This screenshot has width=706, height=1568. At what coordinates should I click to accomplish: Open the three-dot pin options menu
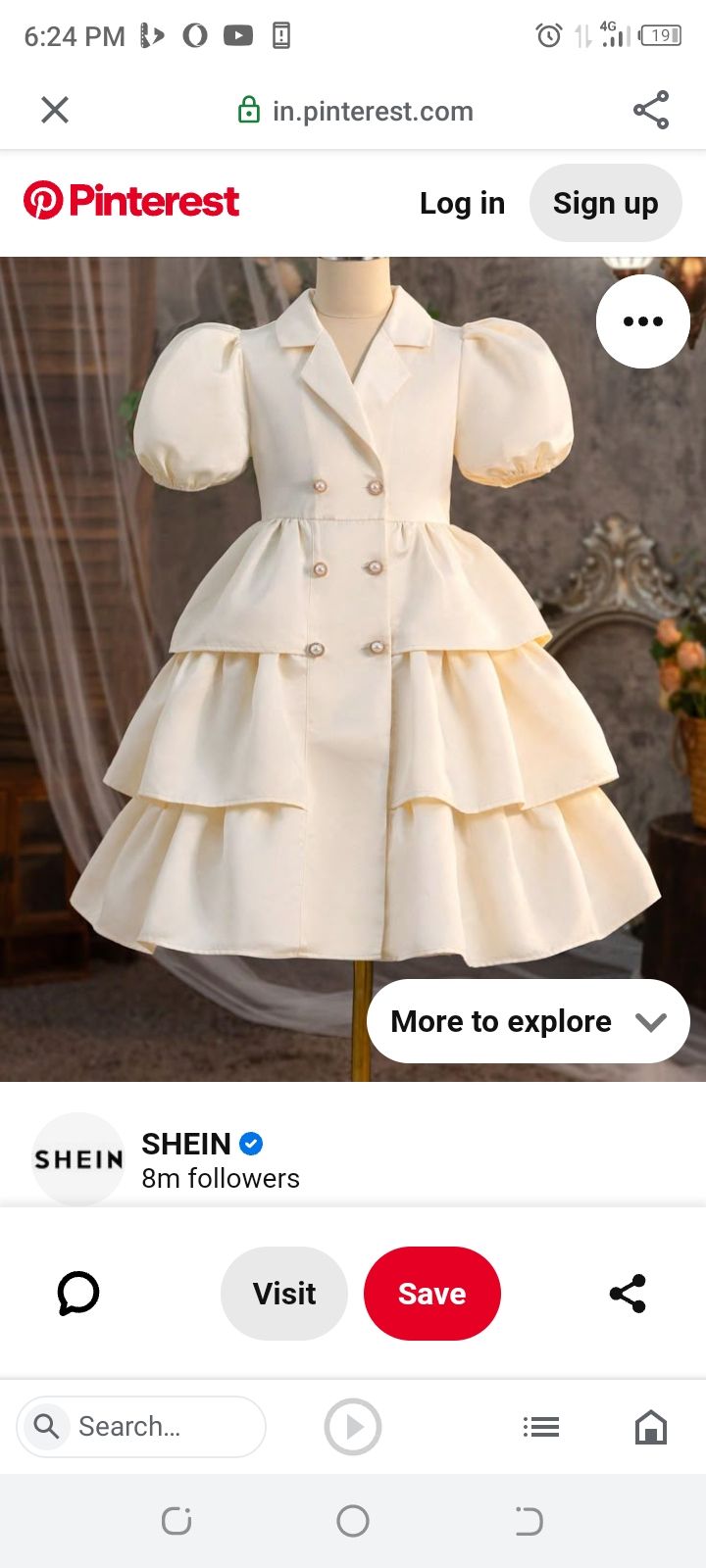(643, 321)
